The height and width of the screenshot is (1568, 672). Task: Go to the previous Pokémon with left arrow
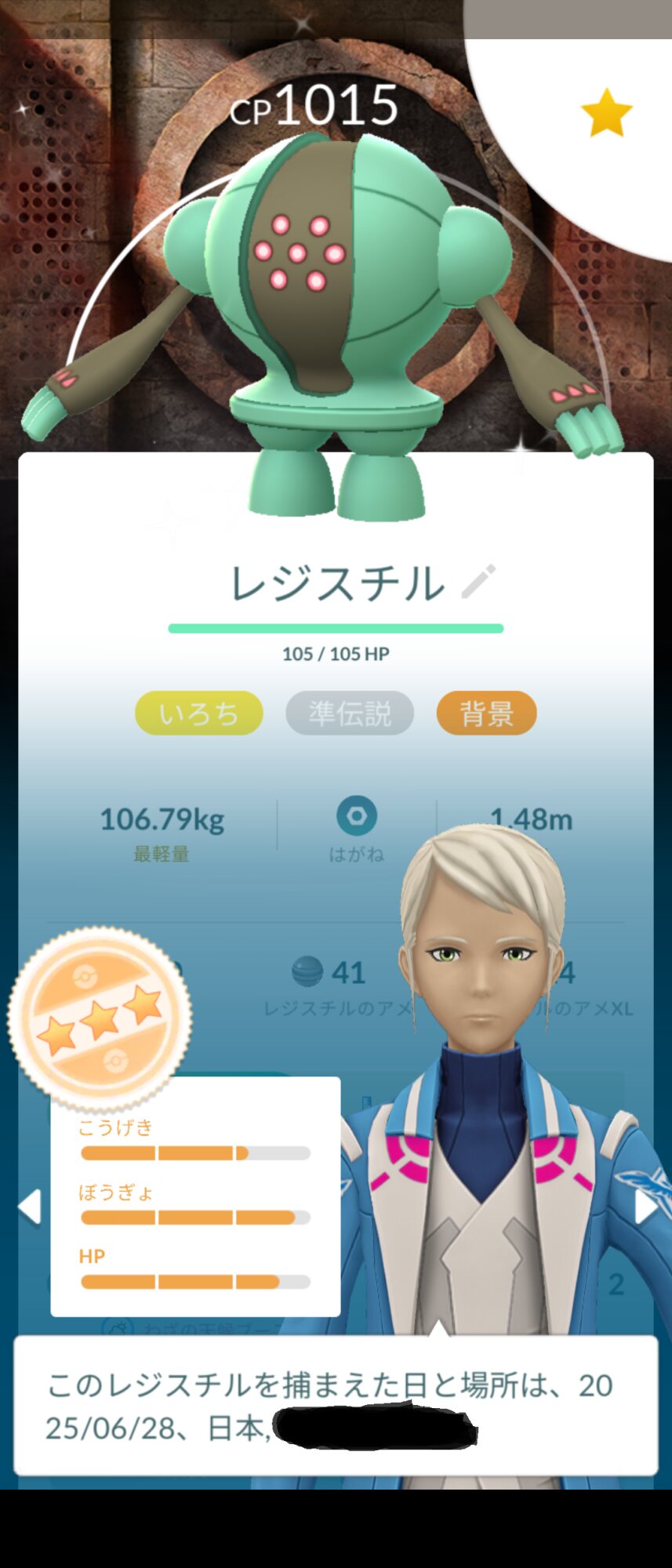pos(30,1207)
